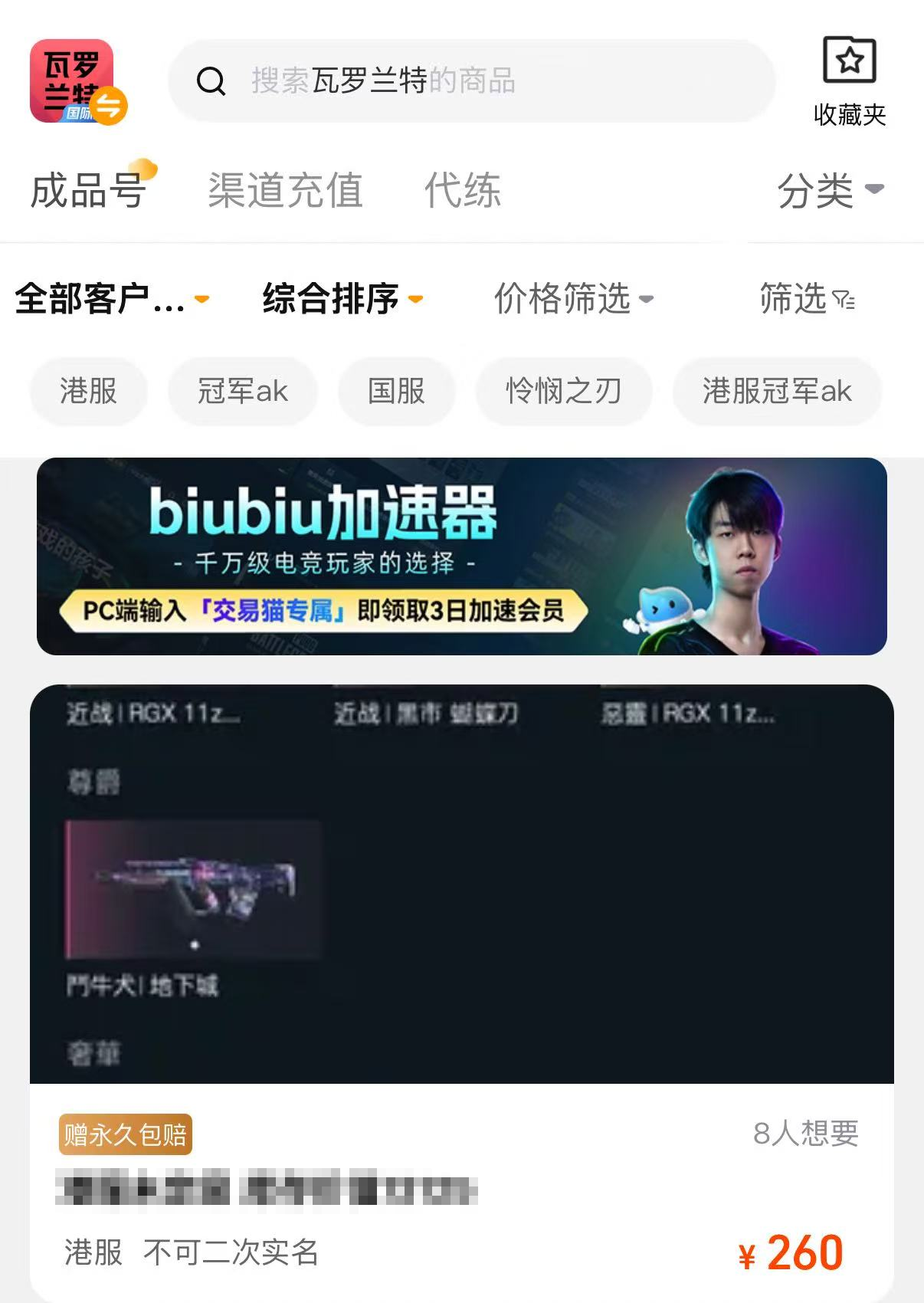Switch to the 成品号 tab
Screen dimensions: 924x1303
click(x=89, y=190)
